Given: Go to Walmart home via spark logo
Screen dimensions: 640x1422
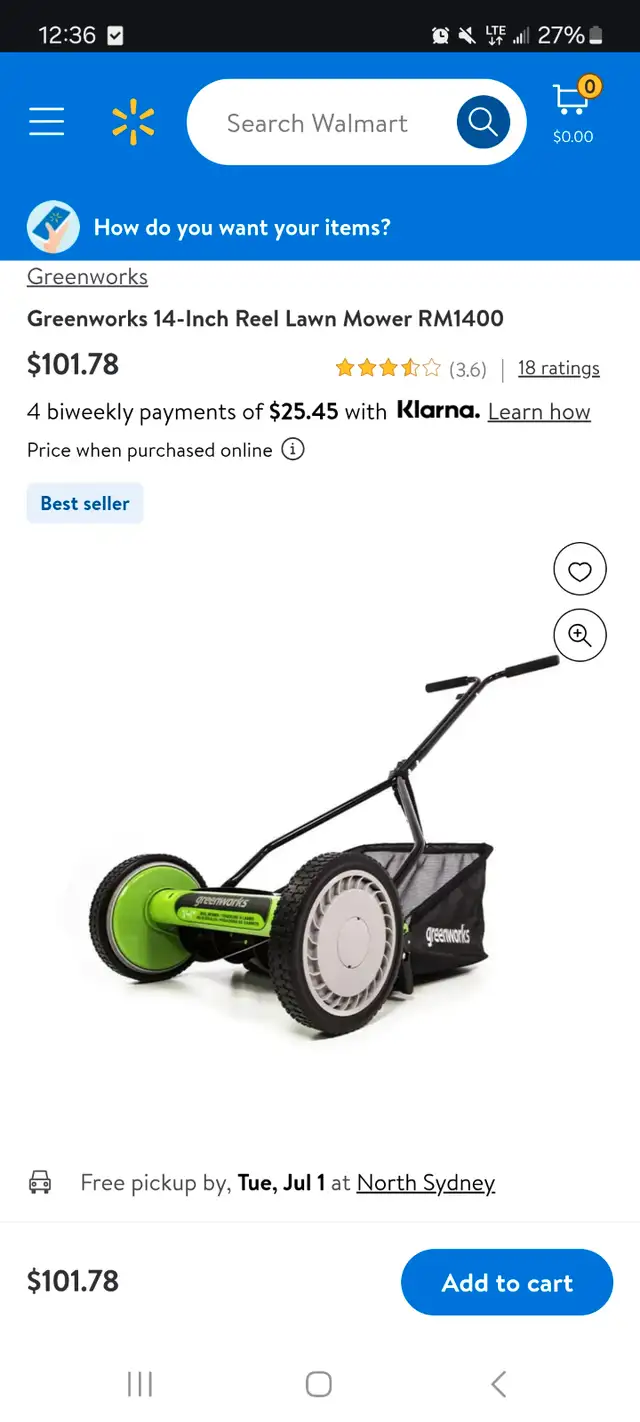Looking at the screenshot, I should click(x=133, y=122).
